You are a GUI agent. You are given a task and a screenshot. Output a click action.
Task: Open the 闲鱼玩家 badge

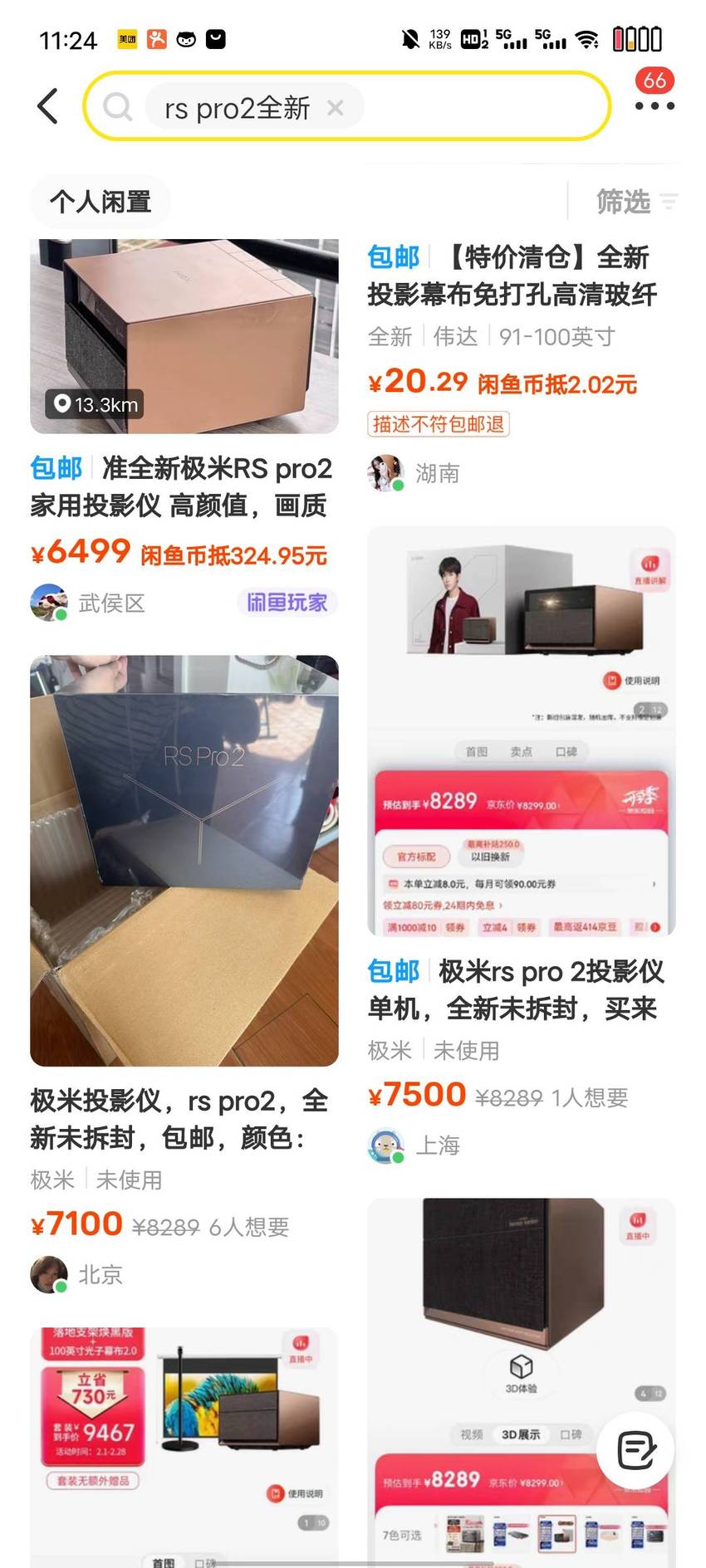point(287,602)
